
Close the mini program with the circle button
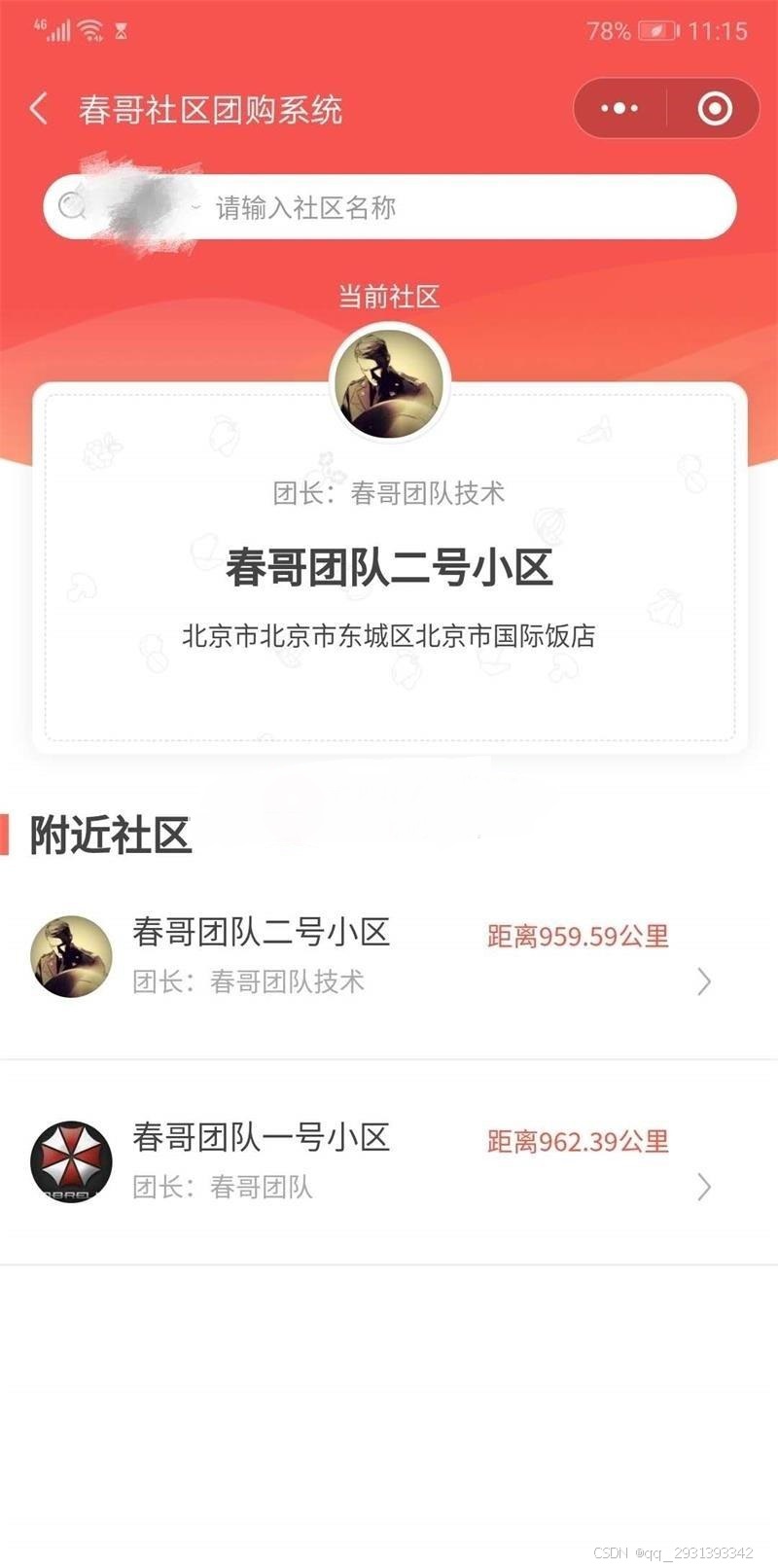[x=715, y=108]
